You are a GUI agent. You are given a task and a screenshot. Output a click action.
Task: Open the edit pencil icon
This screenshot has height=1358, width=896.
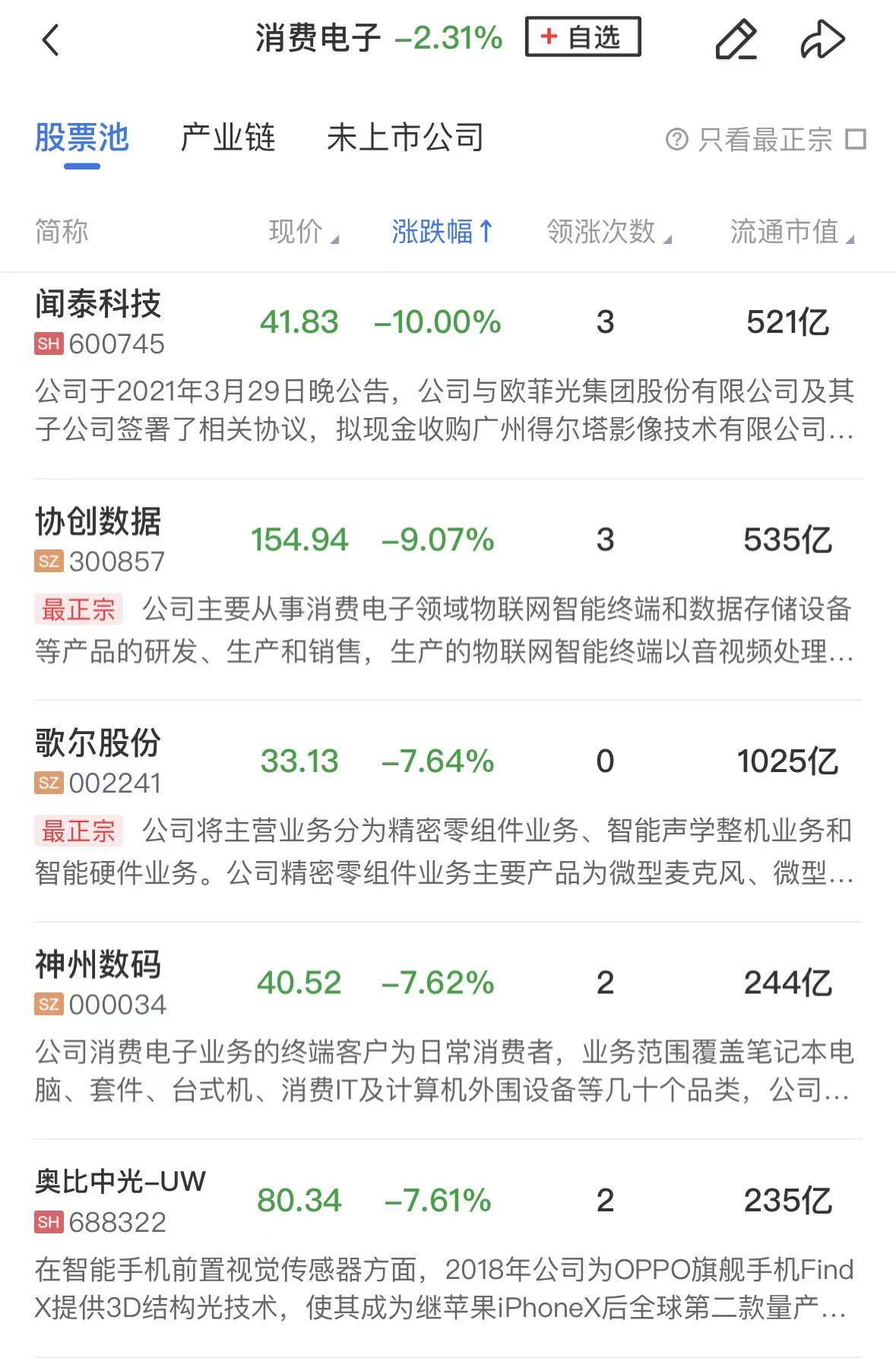[x=736, y=40]
